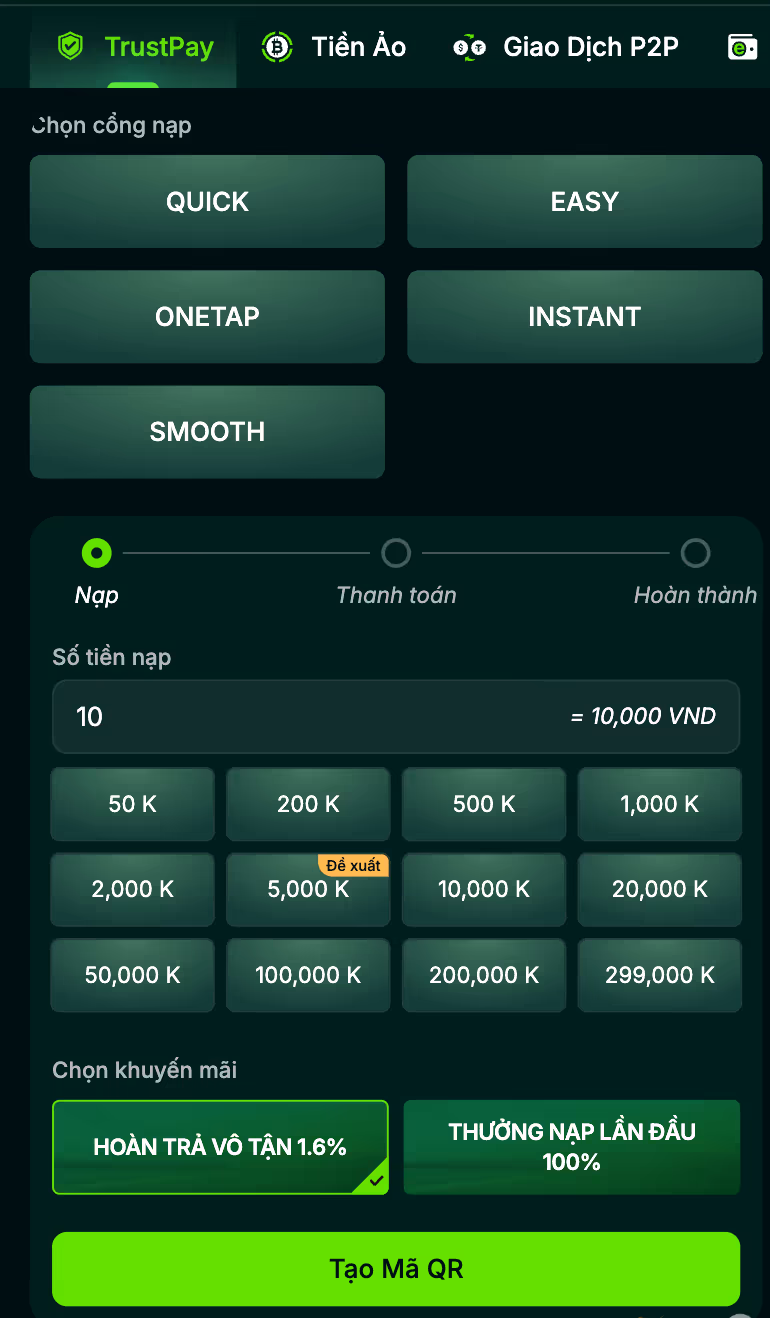This screenshot has height=1318, width=770.
Task: Tap Tạo Mã QR button
Action: tap(396, 1269)
